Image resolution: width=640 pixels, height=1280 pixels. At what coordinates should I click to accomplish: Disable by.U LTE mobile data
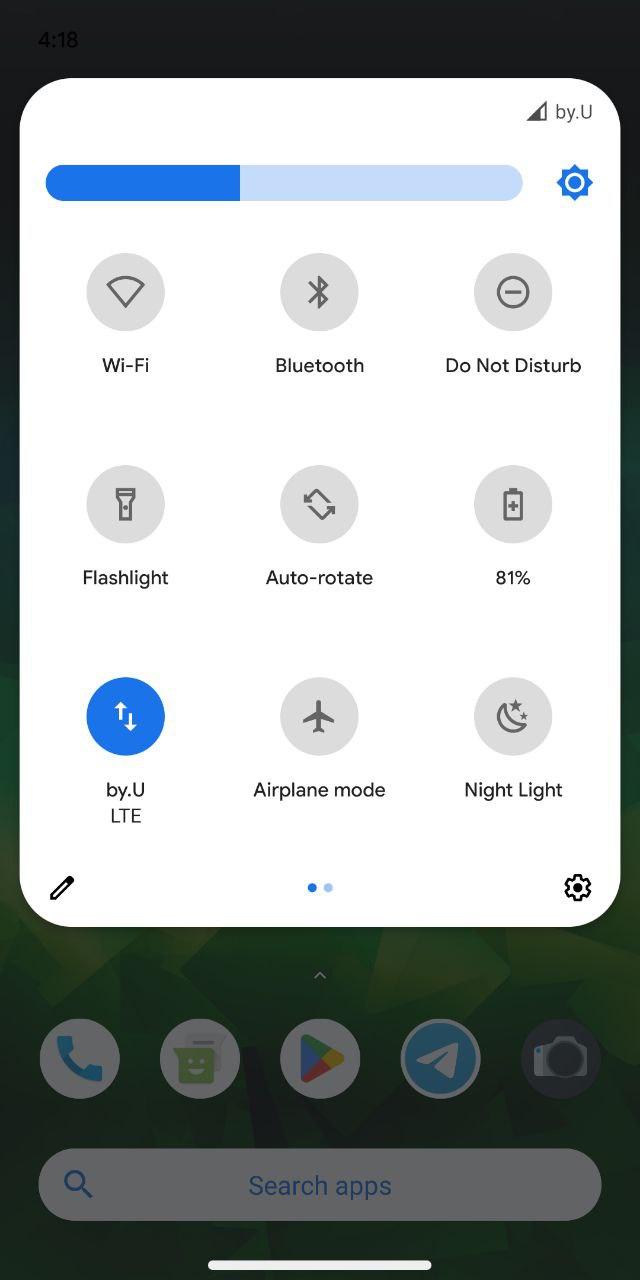(126, 716)
